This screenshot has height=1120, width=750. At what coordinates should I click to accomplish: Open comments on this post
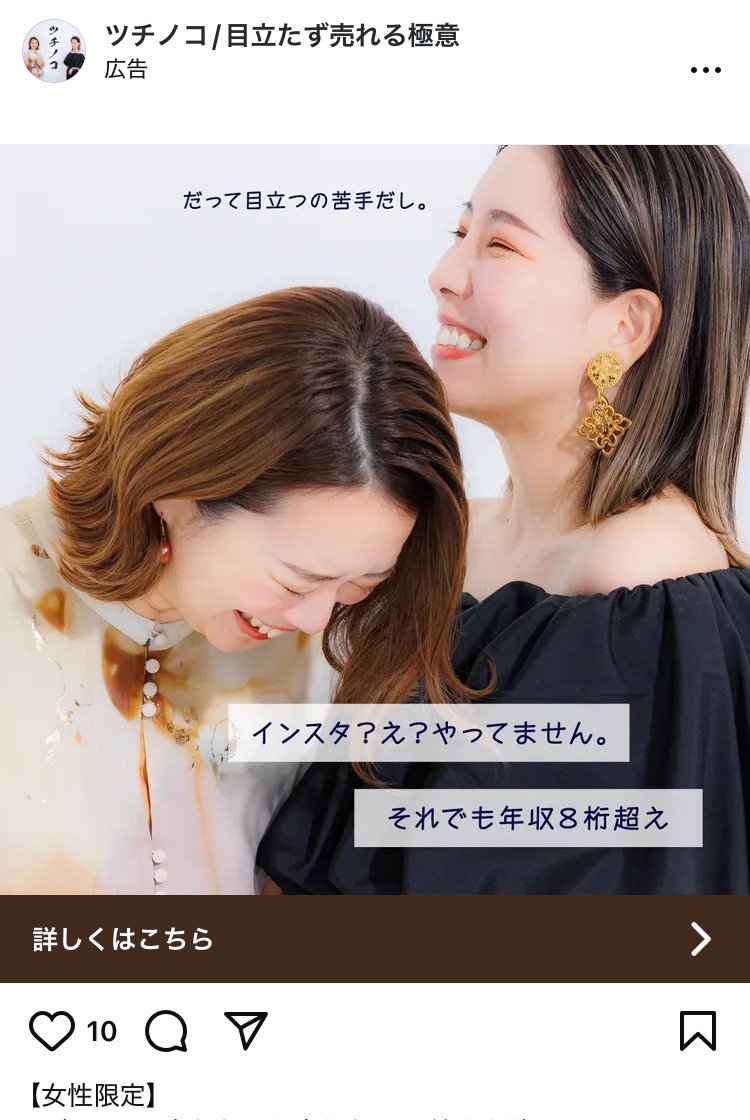point(166,1030)
